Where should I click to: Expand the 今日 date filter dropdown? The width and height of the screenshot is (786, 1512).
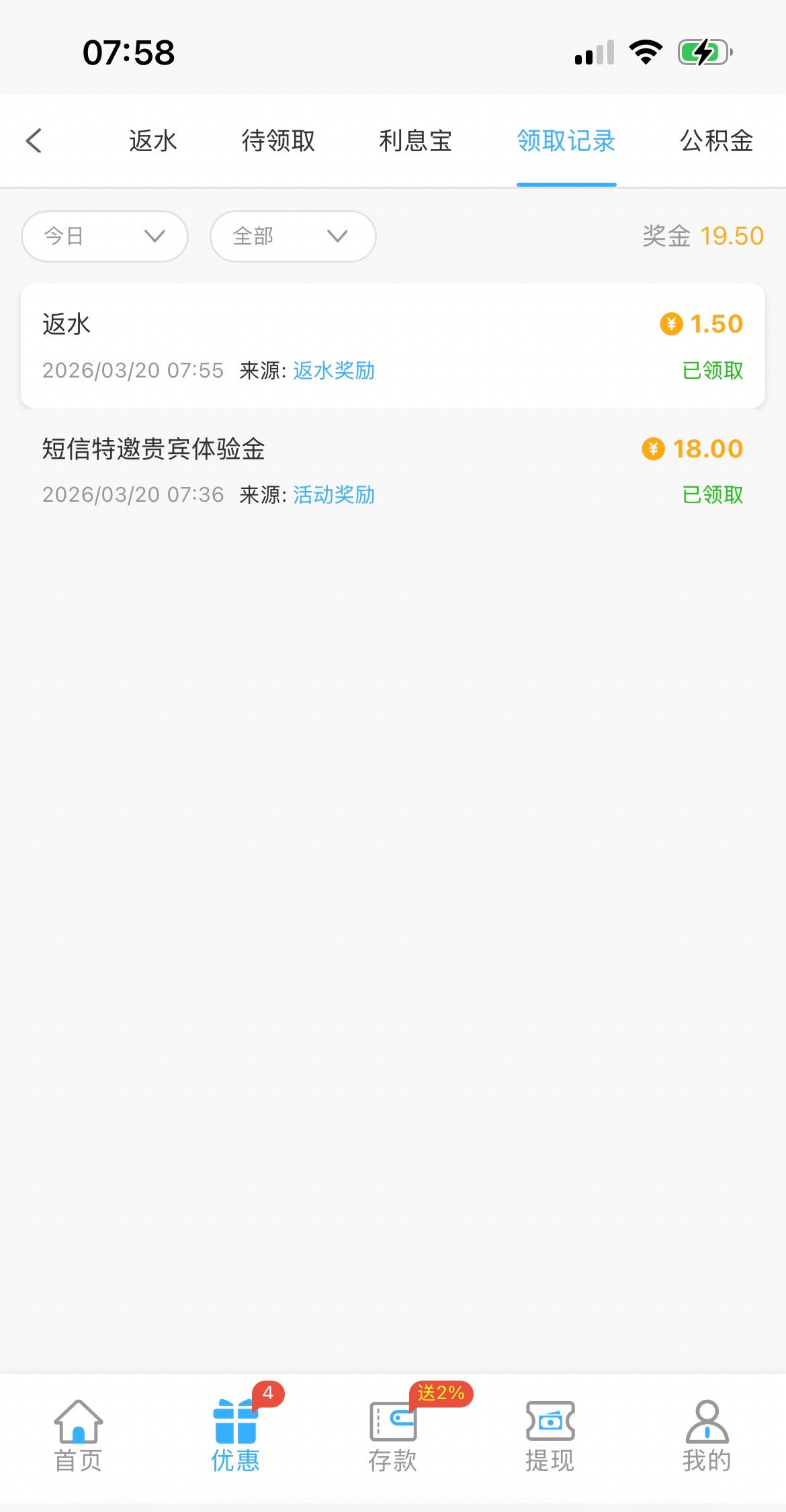(x=105, y=236)
